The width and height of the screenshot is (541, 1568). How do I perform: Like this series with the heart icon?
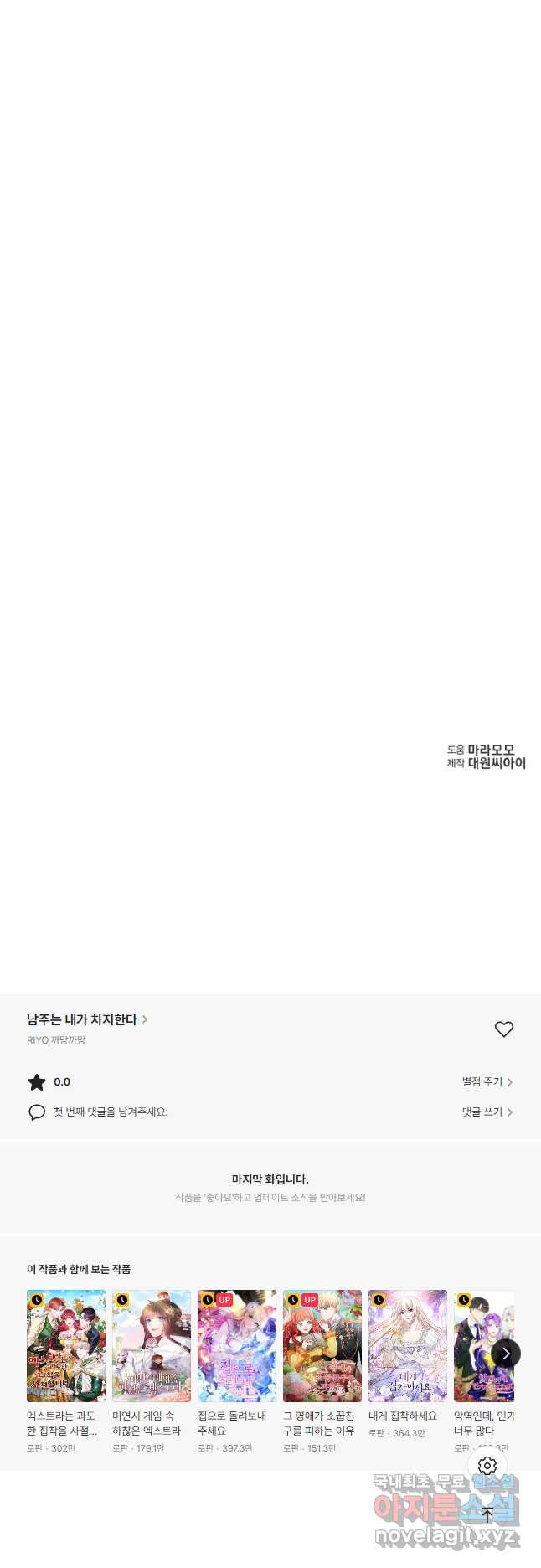pyautogui.click(x=503, y=1029)
